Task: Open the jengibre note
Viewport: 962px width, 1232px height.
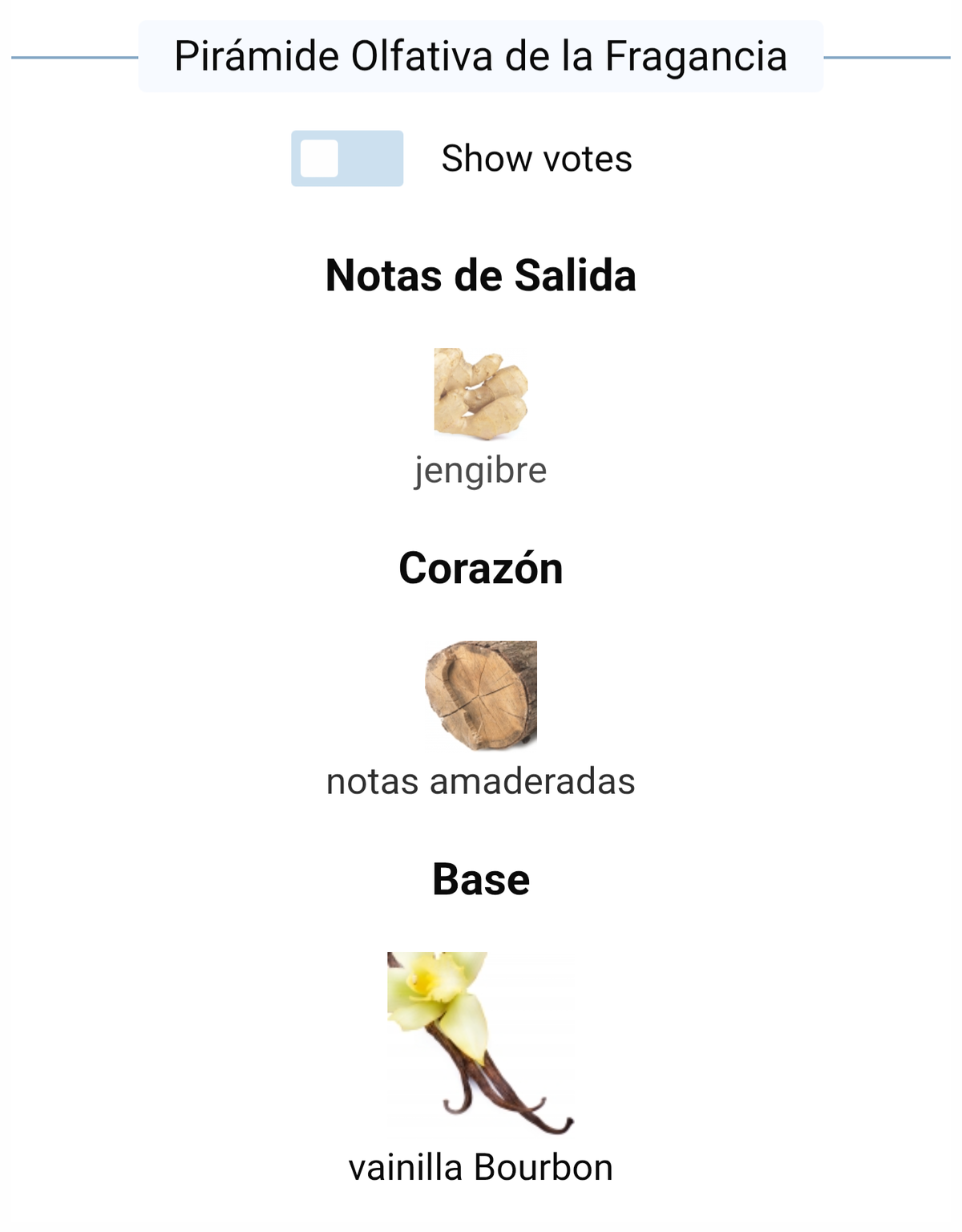Action: point(481,395)
